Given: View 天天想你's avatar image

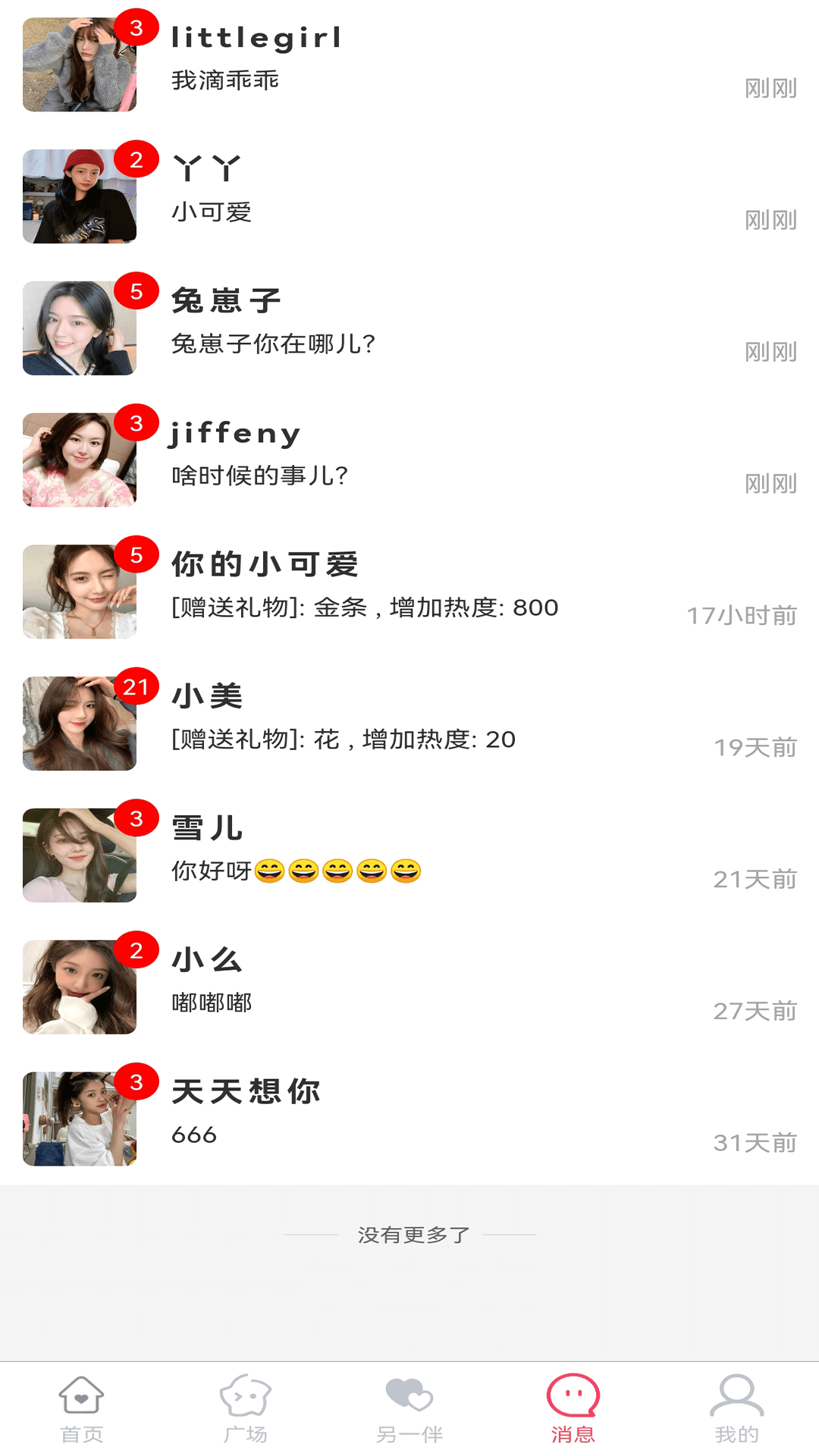Looking at the screenshot, I should 79,1117.
